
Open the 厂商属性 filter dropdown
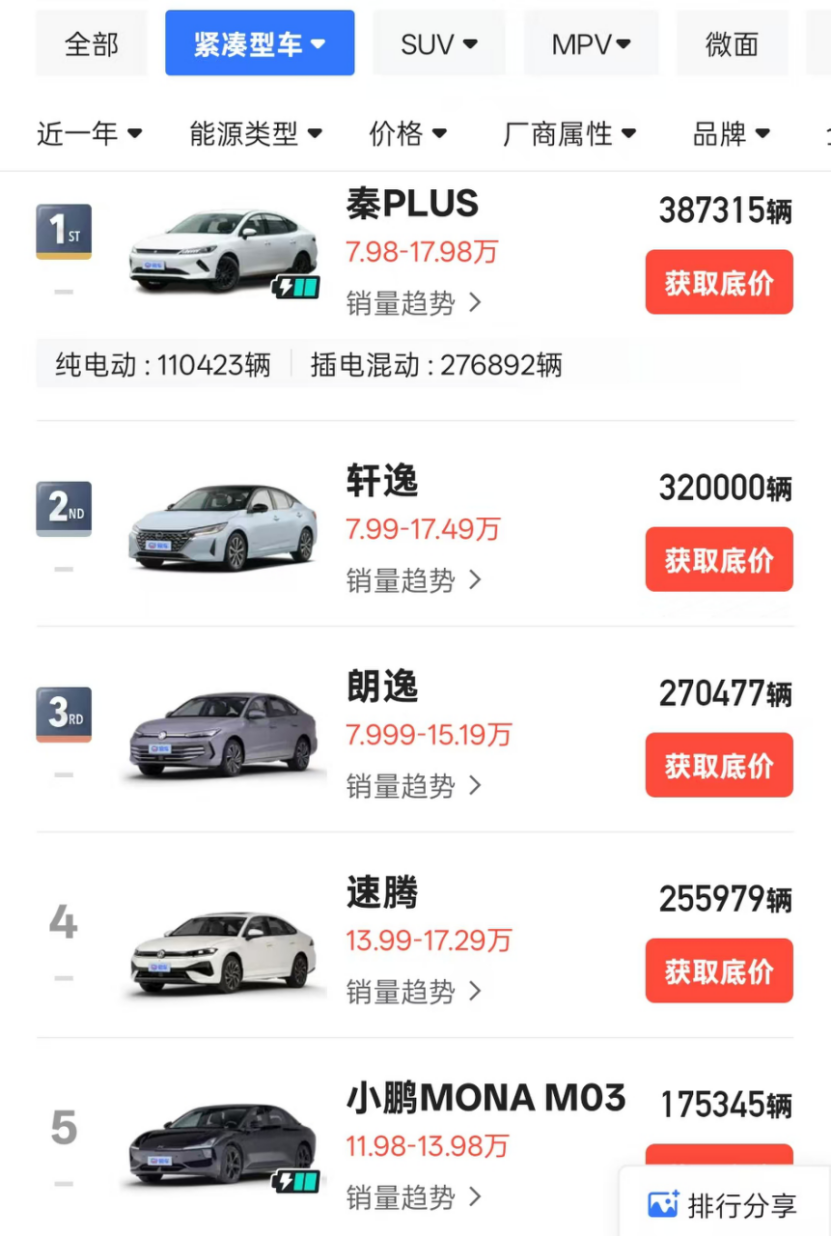coord(569,133)
